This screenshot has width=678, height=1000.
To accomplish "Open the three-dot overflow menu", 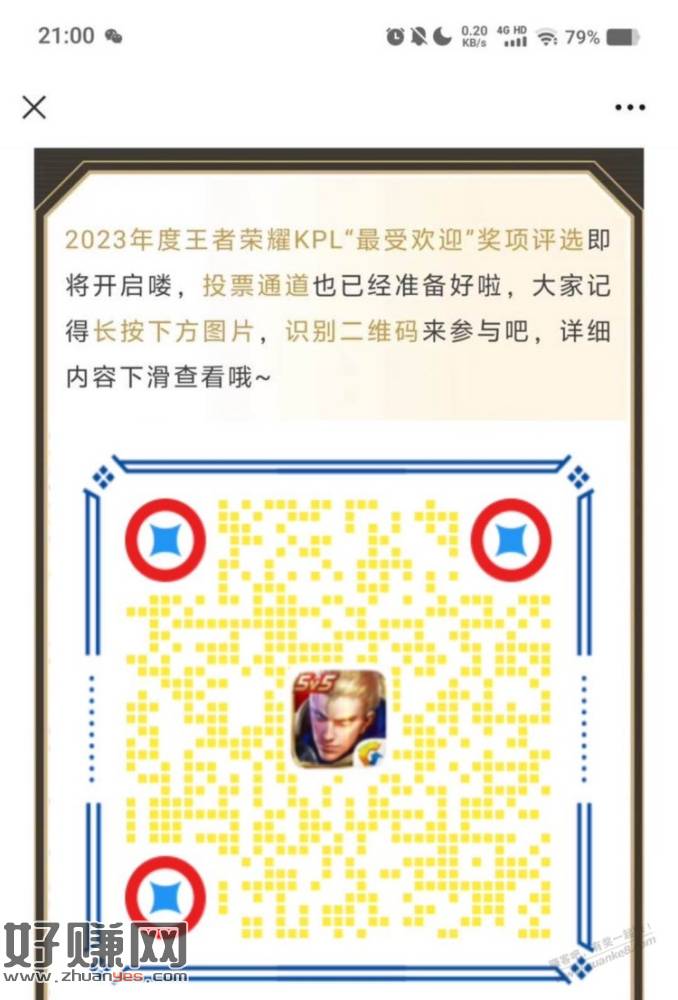I will click(630, 108).
